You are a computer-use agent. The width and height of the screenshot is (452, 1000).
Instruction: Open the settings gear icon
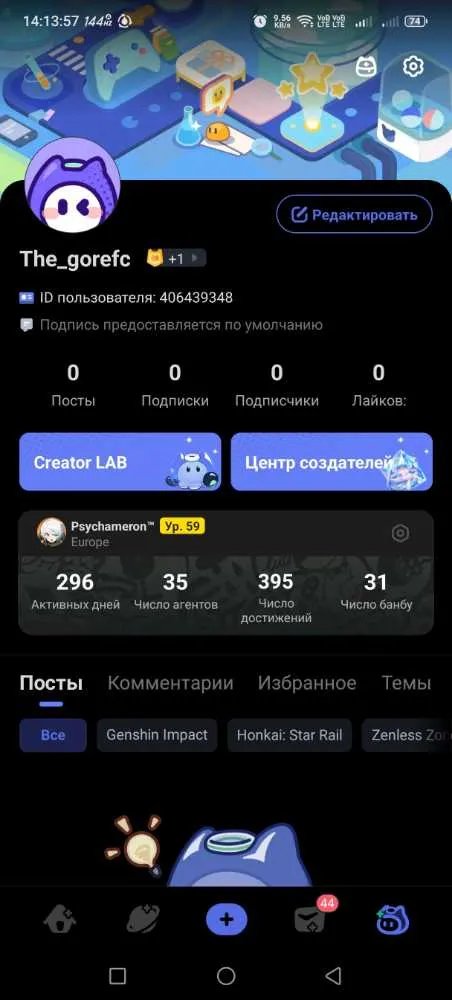point(414,66)
